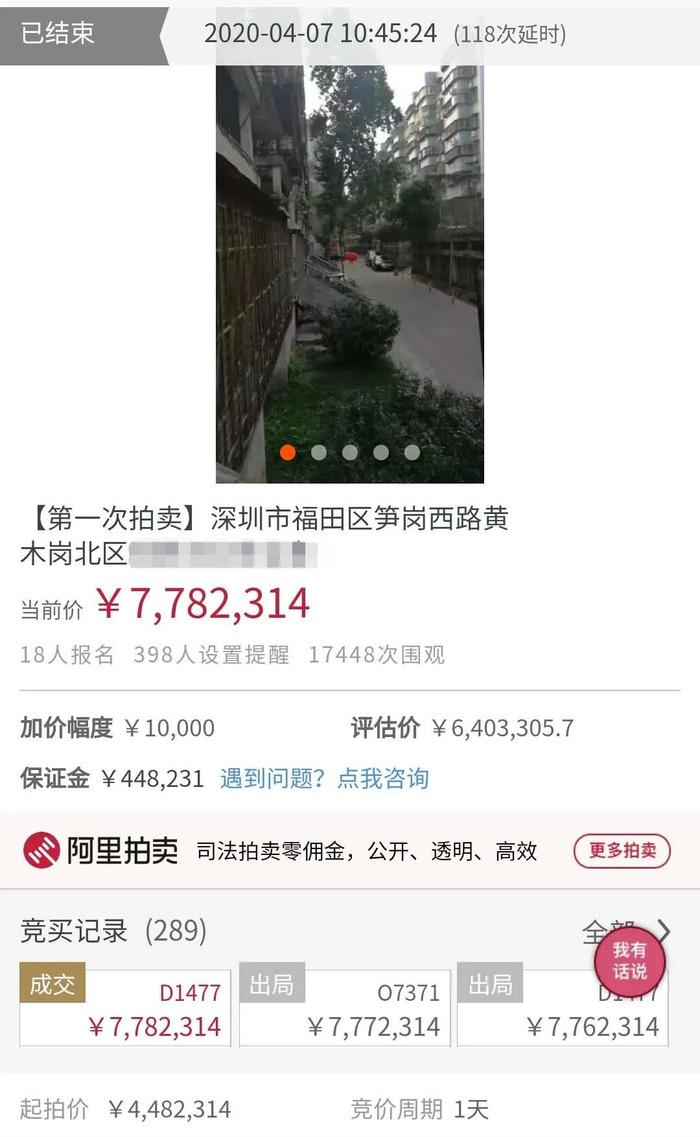Image resolution: width=700 pixels, height=1137 pixels.
Task: Tap the 遇到问题?点我咨询 link
Action: (324, 778)
